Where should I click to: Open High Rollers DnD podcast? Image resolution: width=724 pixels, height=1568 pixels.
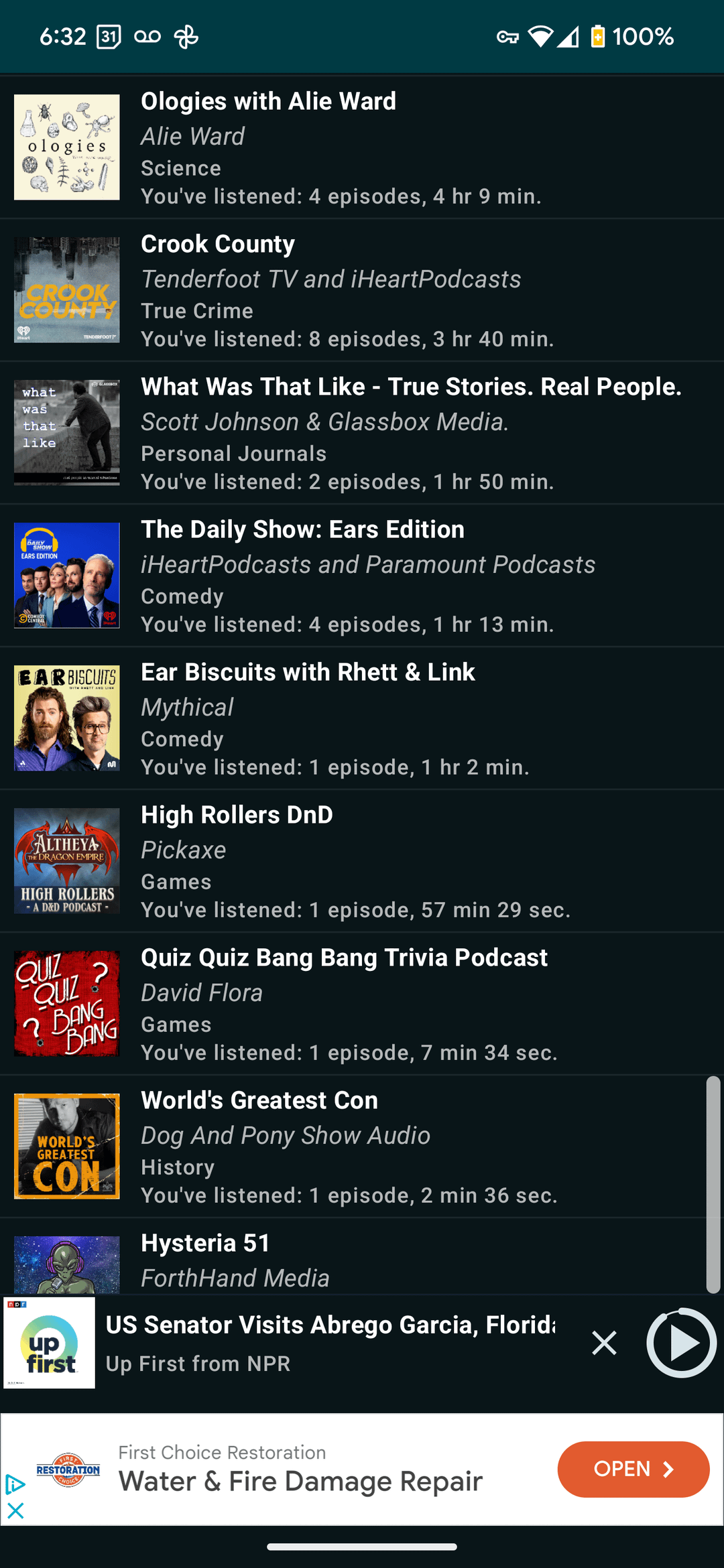[362, 861]
